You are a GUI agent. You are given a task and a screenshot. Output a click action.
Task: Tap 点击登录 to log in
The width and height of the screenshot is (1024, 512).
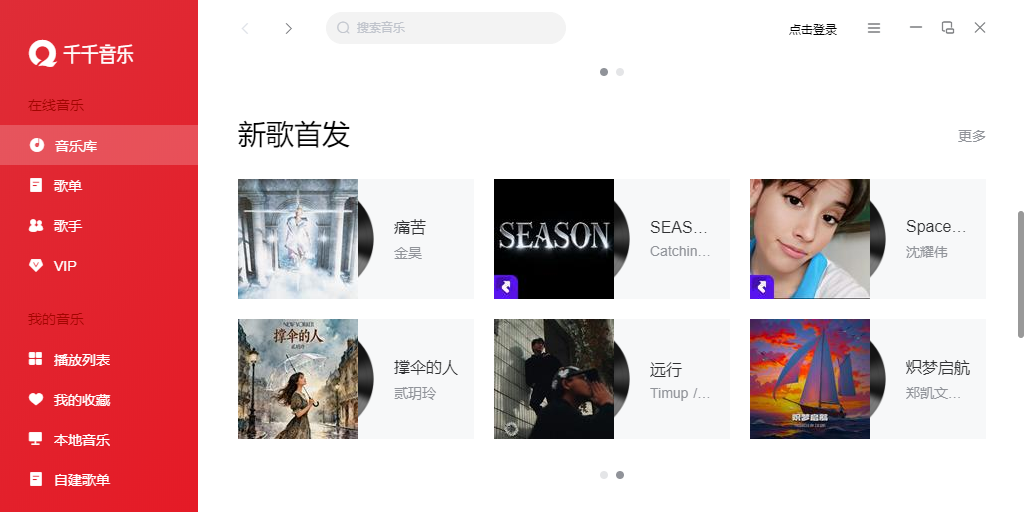[x=812, y=29]
